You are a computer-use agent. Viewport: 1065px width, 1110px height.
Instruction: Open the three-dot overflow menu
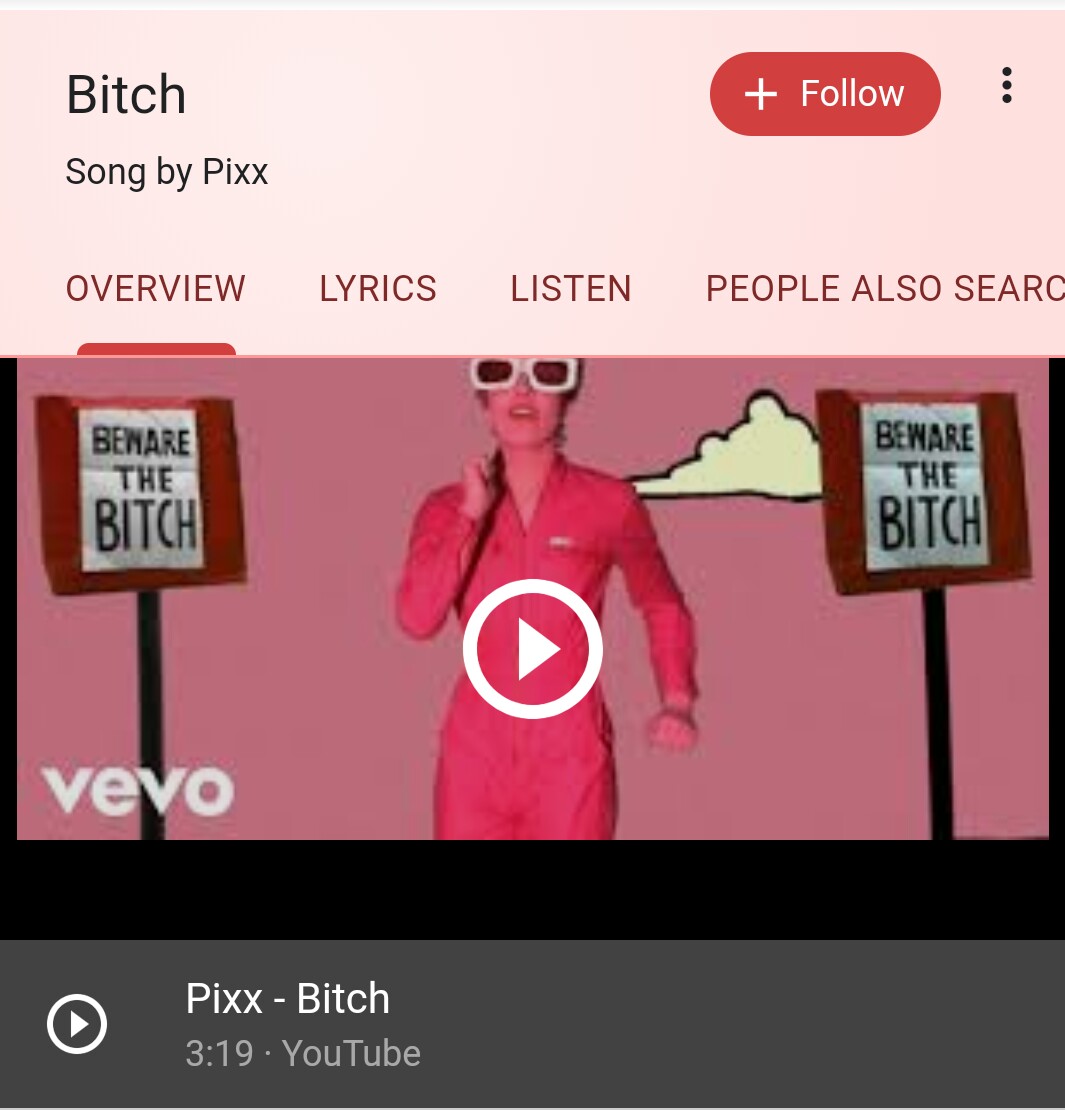[1006, 86]
